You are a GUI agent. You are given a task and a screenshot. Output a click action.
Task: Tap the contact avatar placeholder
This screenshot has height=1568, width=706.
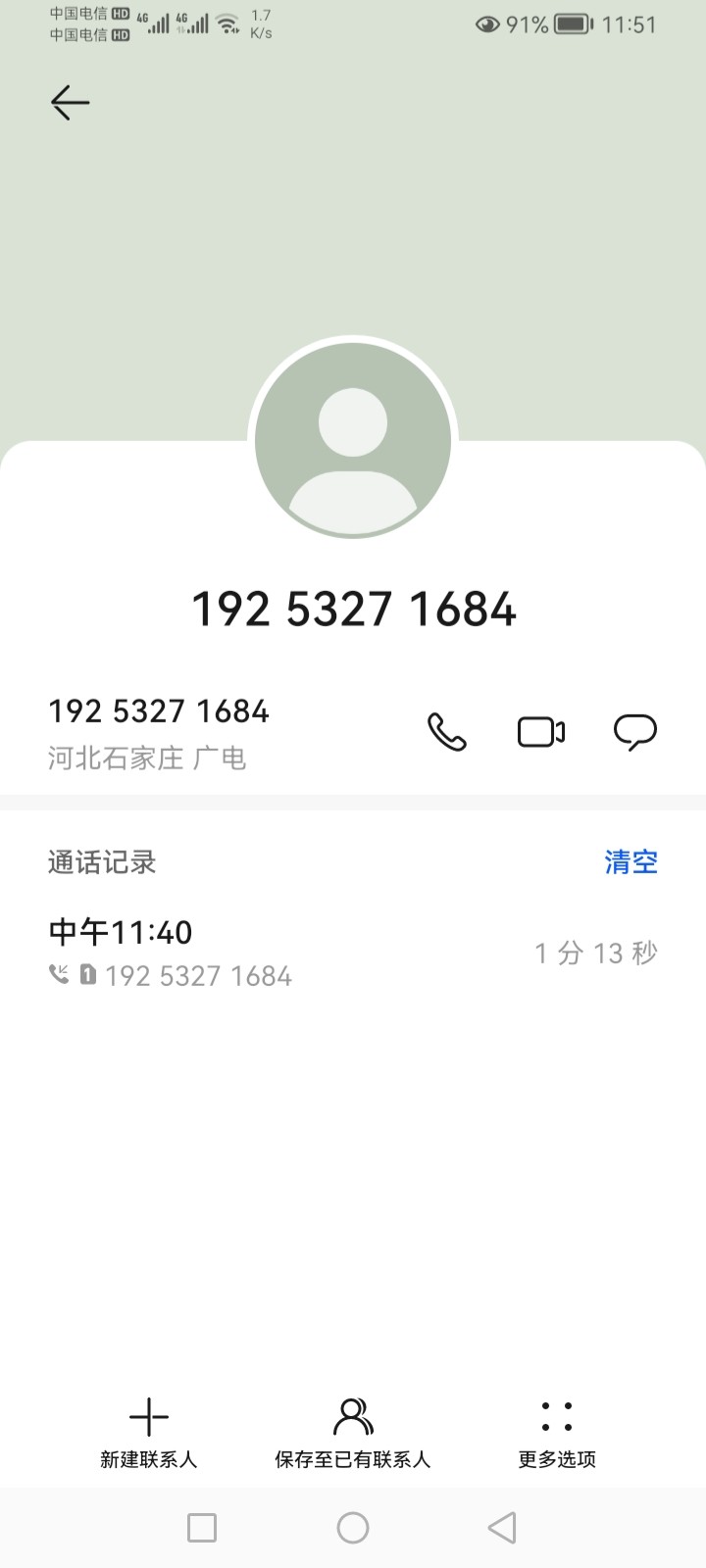click(353, 440)
